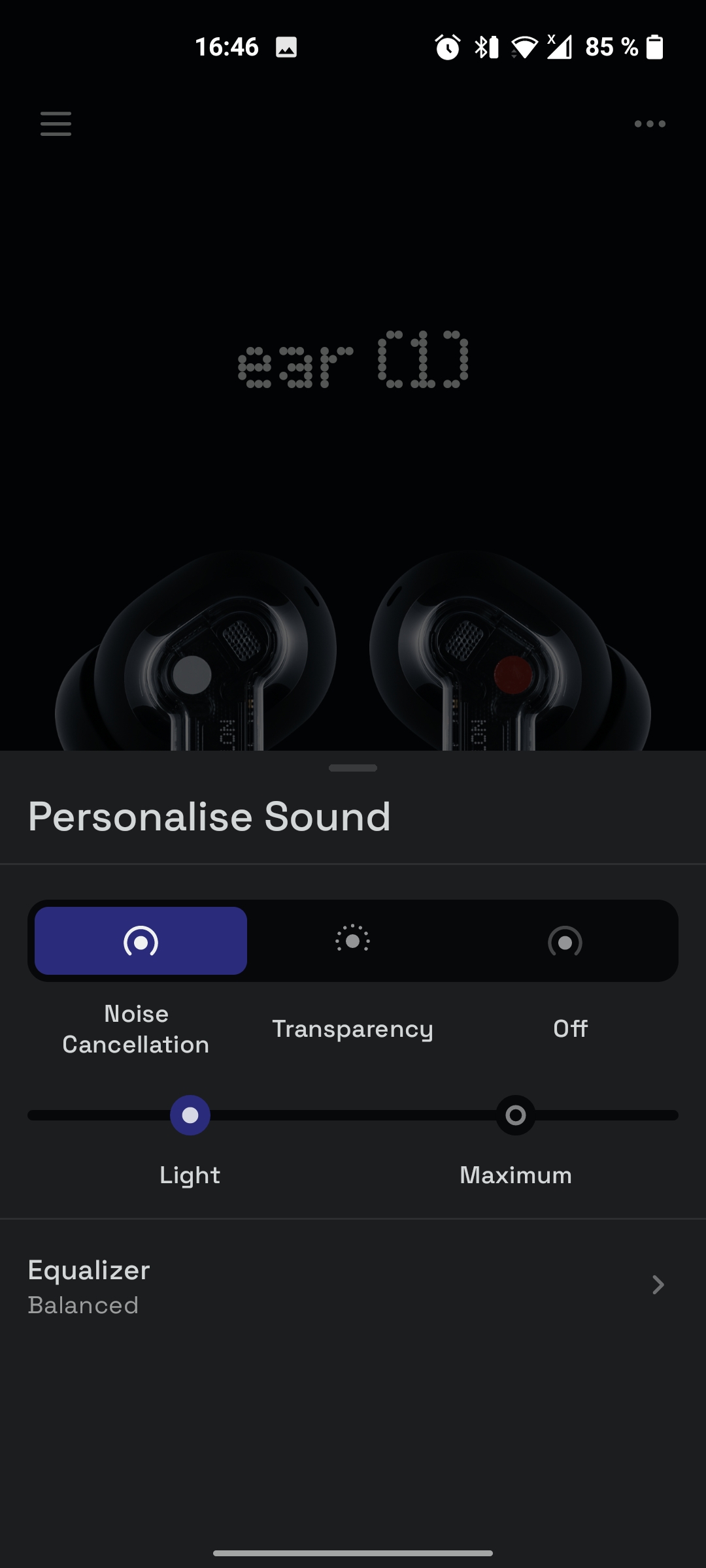Open the hamburger drawer menu
This screenshot has width=706, height=1568.
pos(56,123)
